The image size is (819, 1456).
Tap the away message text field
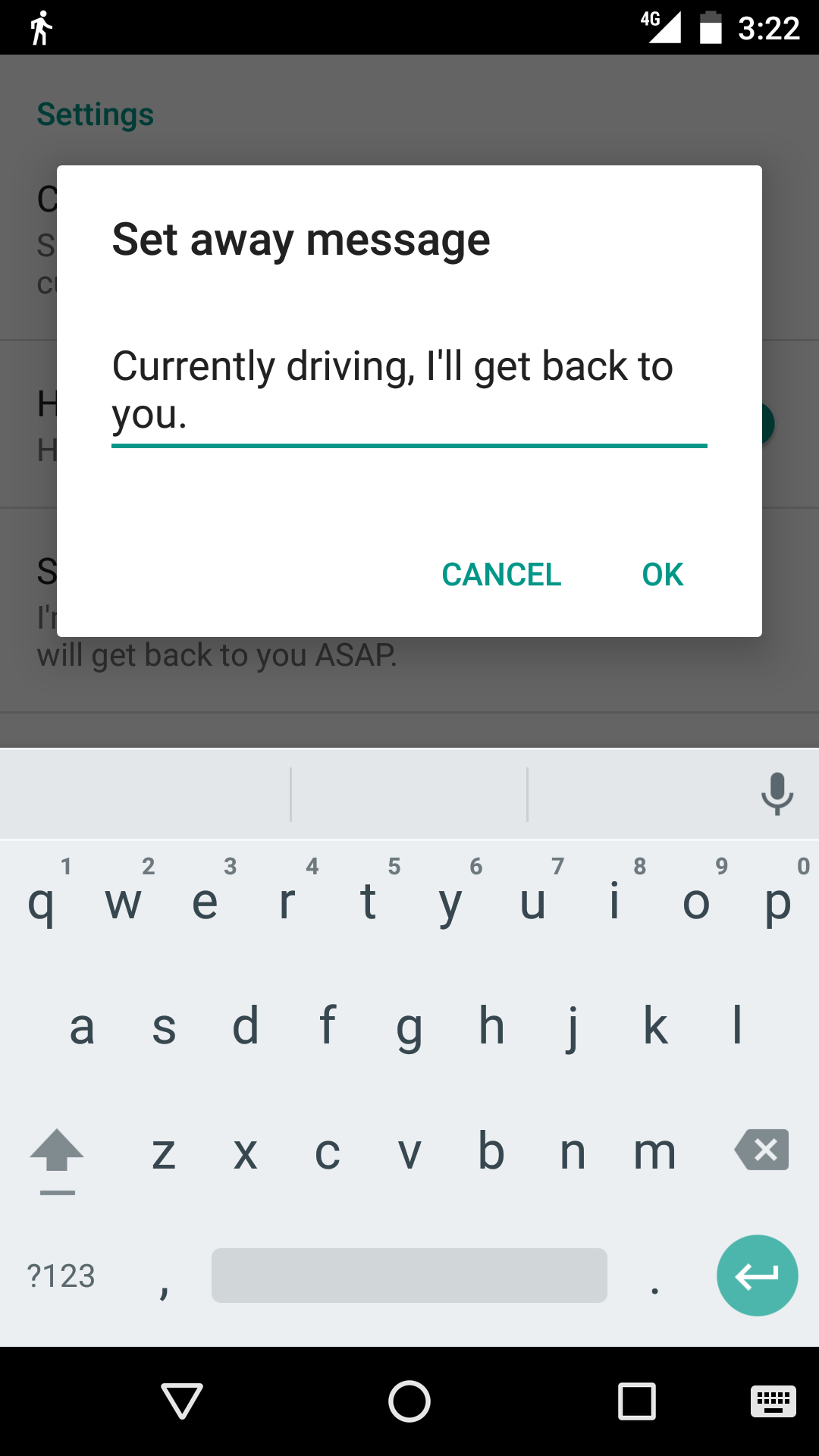tap(409, 391)
